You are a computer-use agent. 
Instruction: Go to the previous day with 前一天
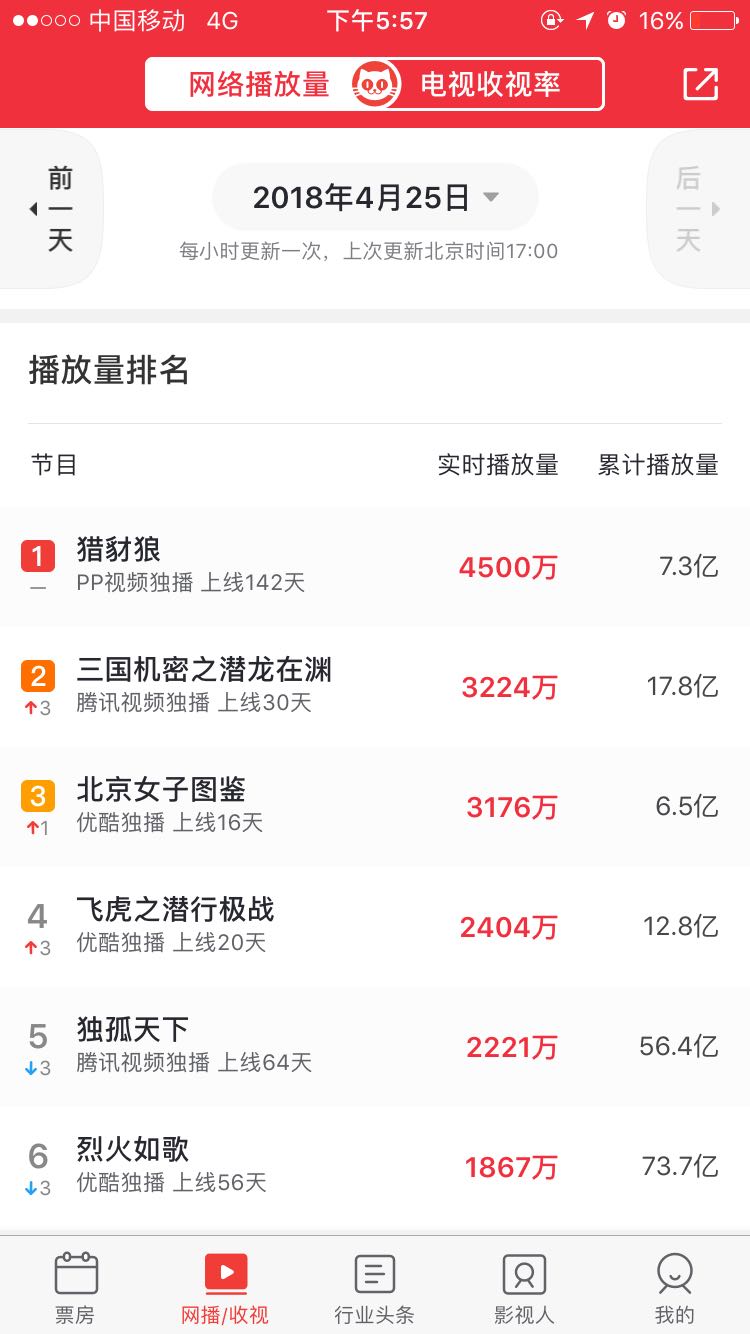point(50,209)
